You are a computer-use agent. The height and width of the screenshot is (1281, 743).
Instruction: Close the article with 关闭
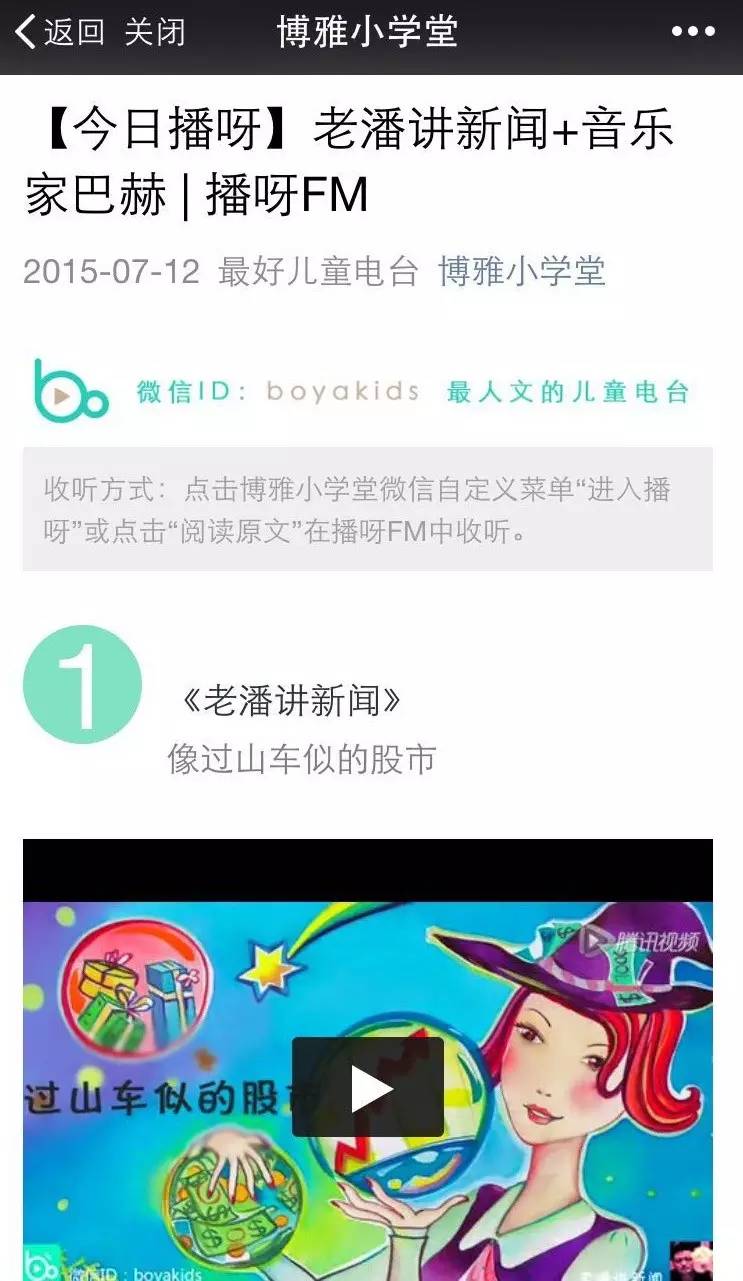click(x=155, y=32)
